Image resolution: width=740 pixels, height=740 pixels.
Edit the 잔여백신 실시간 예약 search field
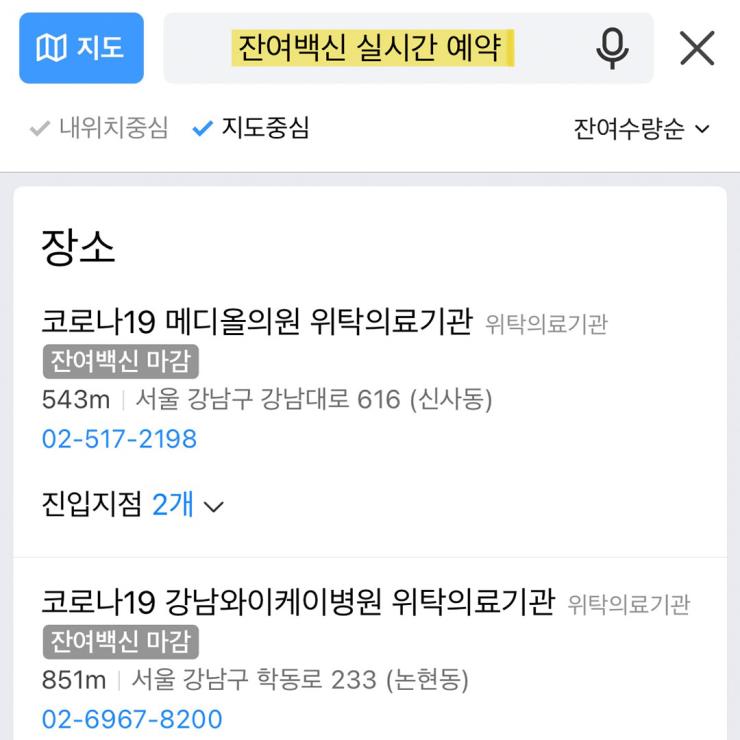(374, 48)
